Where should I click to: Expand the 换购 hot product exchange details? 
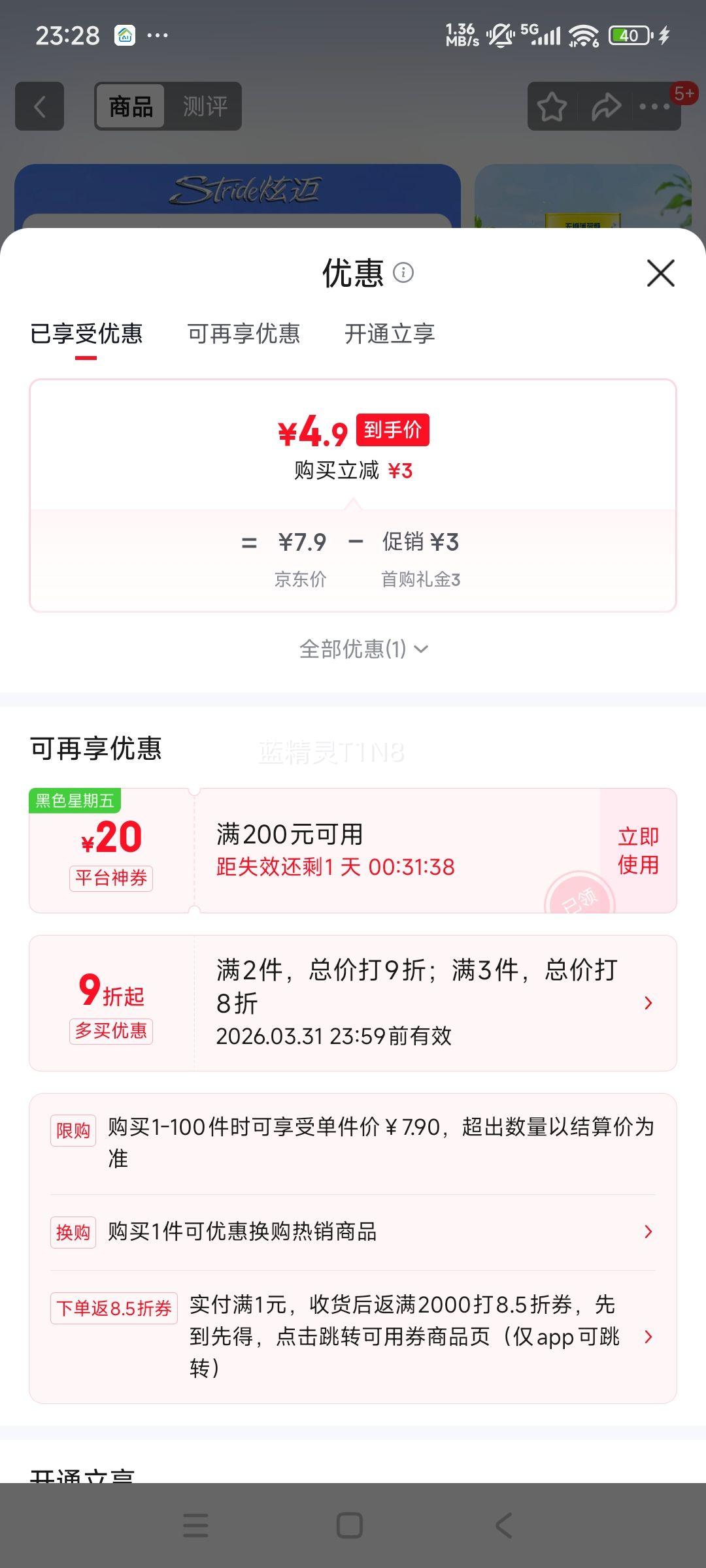point(647,1232)
